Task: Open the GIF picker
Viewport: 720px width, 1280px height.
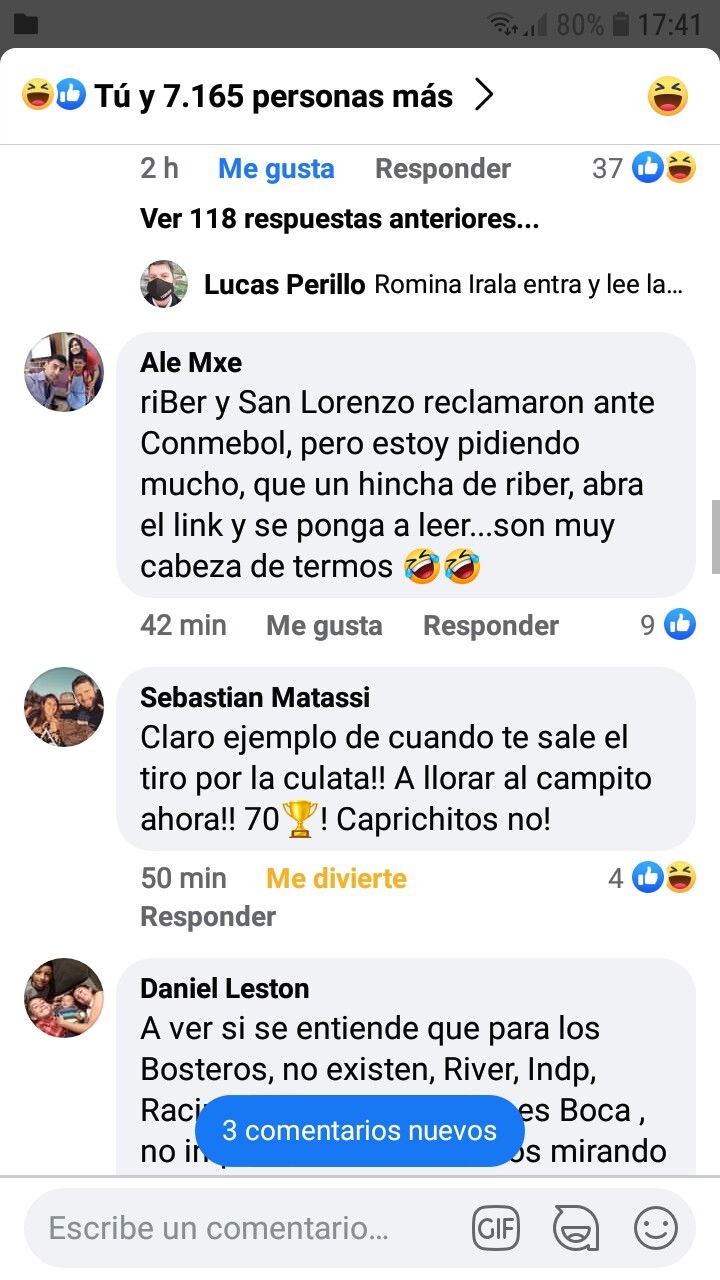Action: [496, 1228]
